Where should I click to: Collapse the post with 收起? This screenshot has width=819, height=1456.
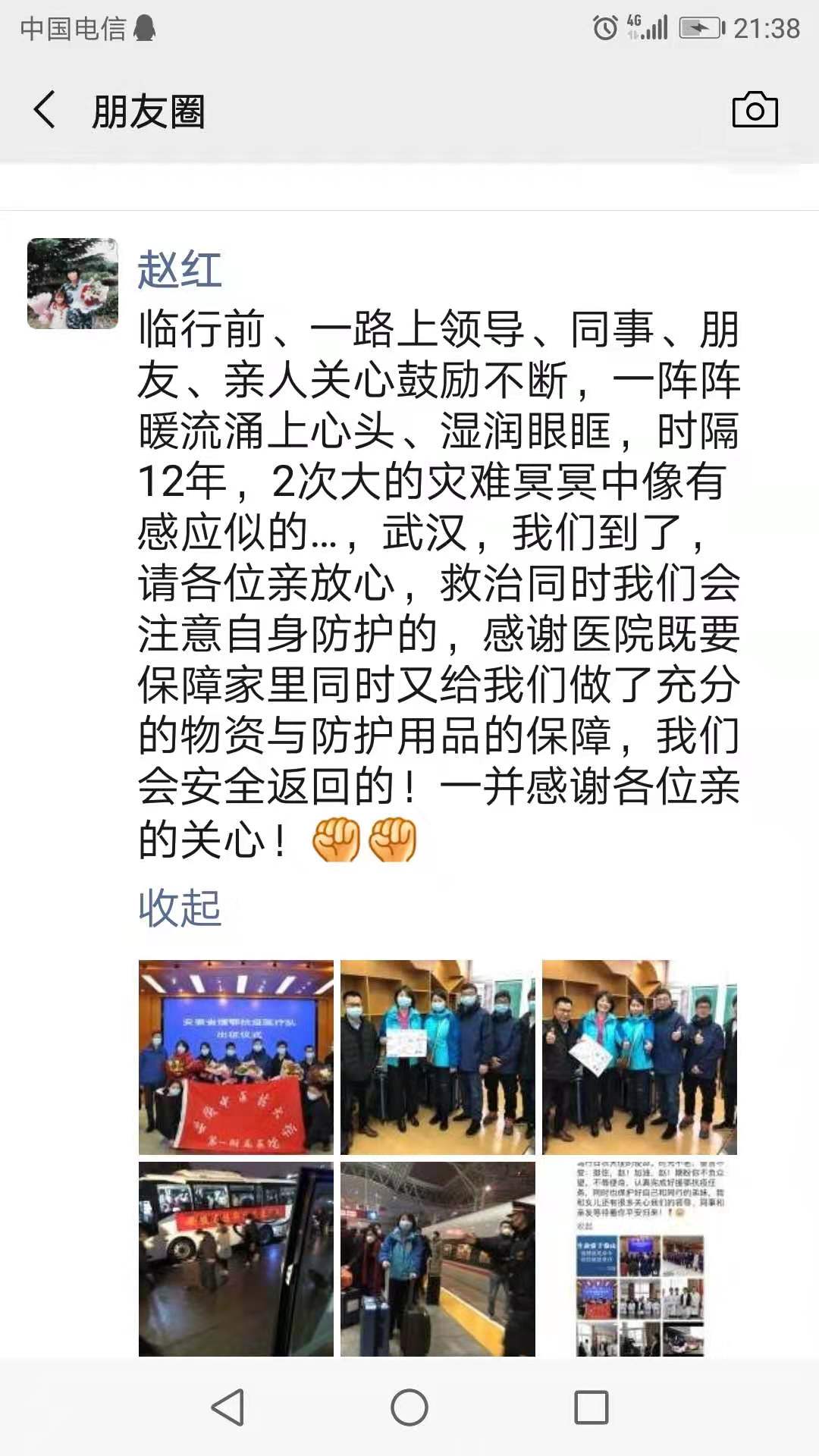[180, 908]
